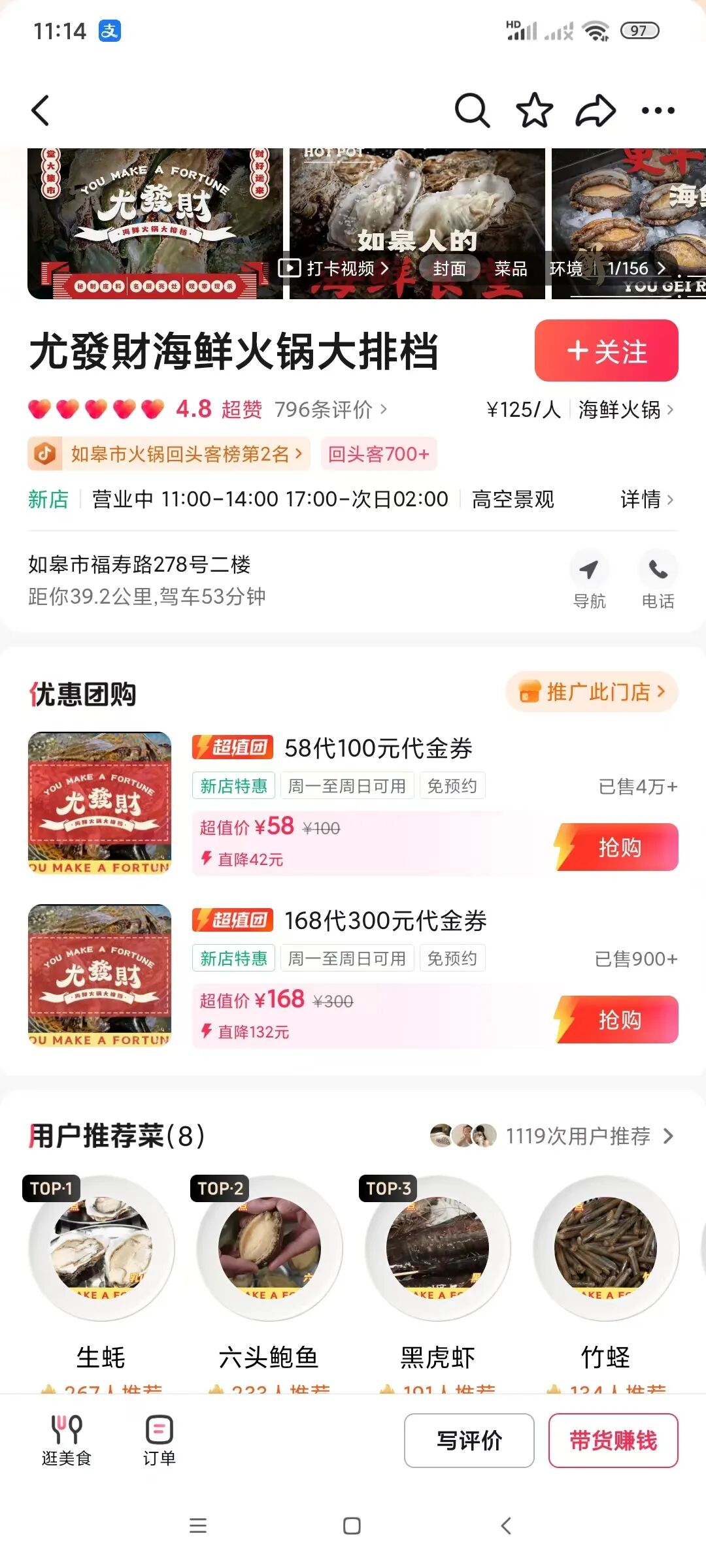Open the 订单 orders shortcut
The width and height of the screenshot is (706, 1568).
point(159,1441)
